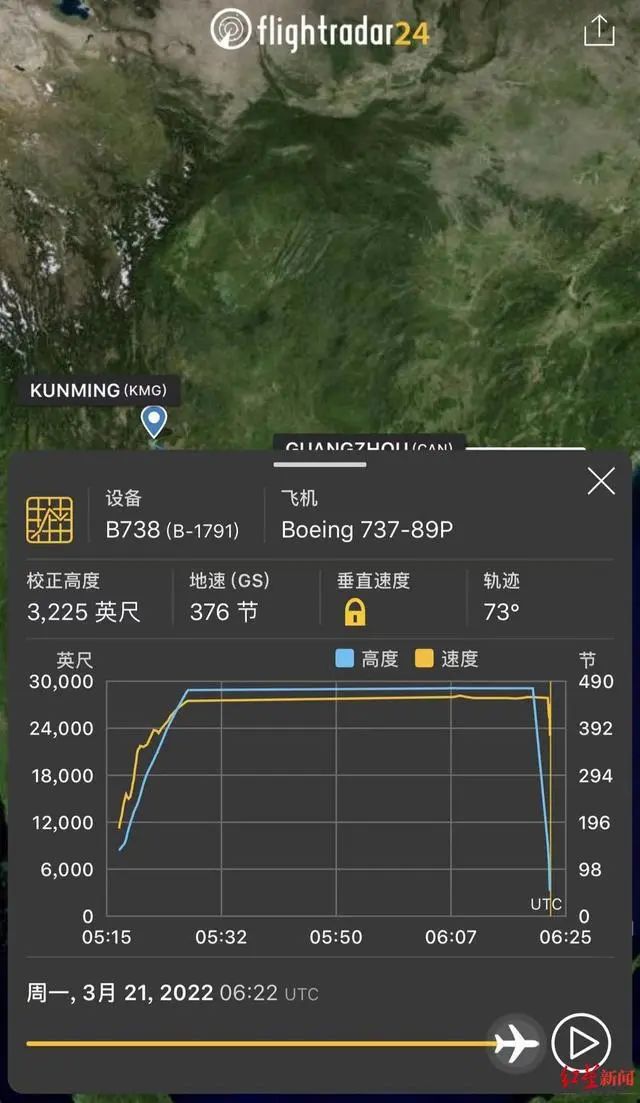
Task: Share this flight playback
Action: click(599, 31)
